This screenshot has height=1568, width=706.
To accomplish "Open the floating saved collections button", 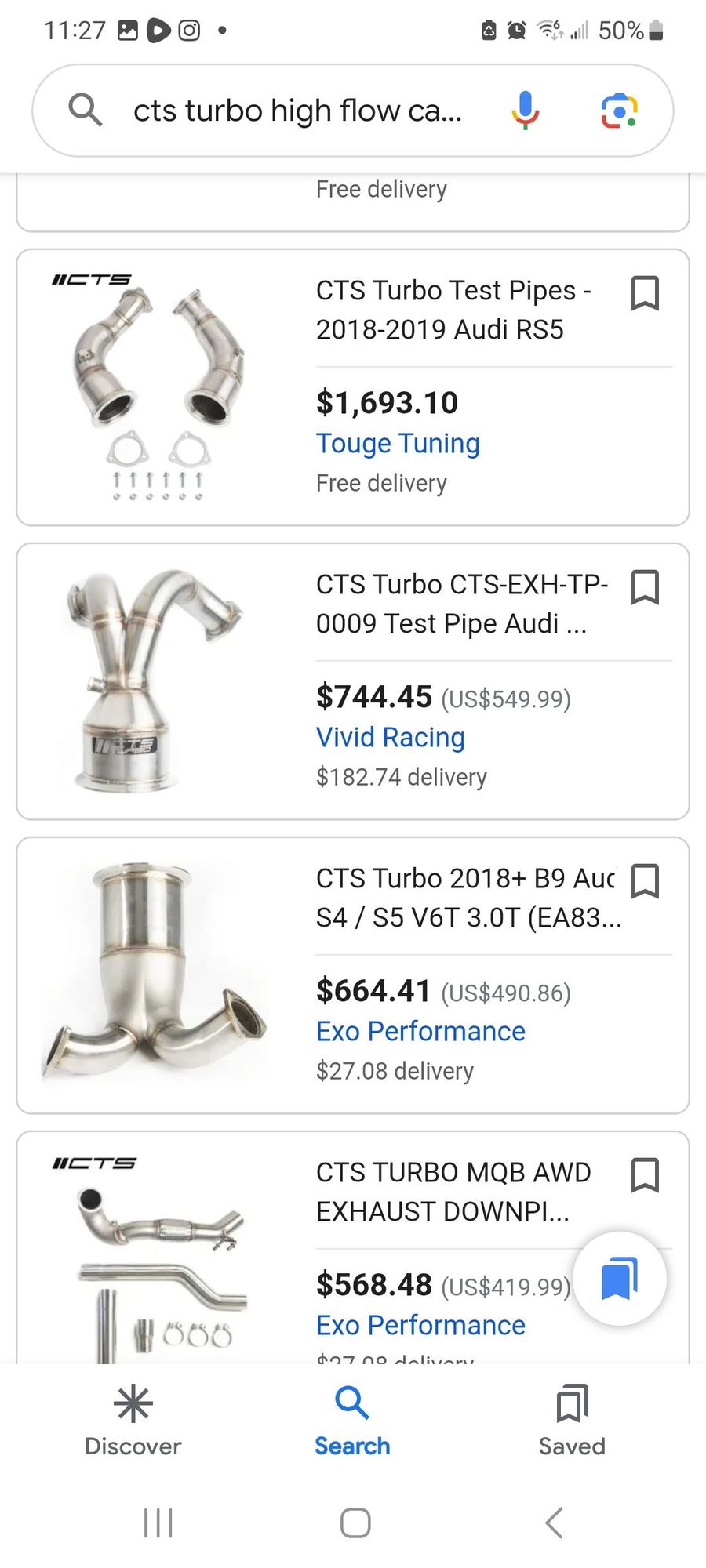I will pyautogui.click(x=619, y=1278).
